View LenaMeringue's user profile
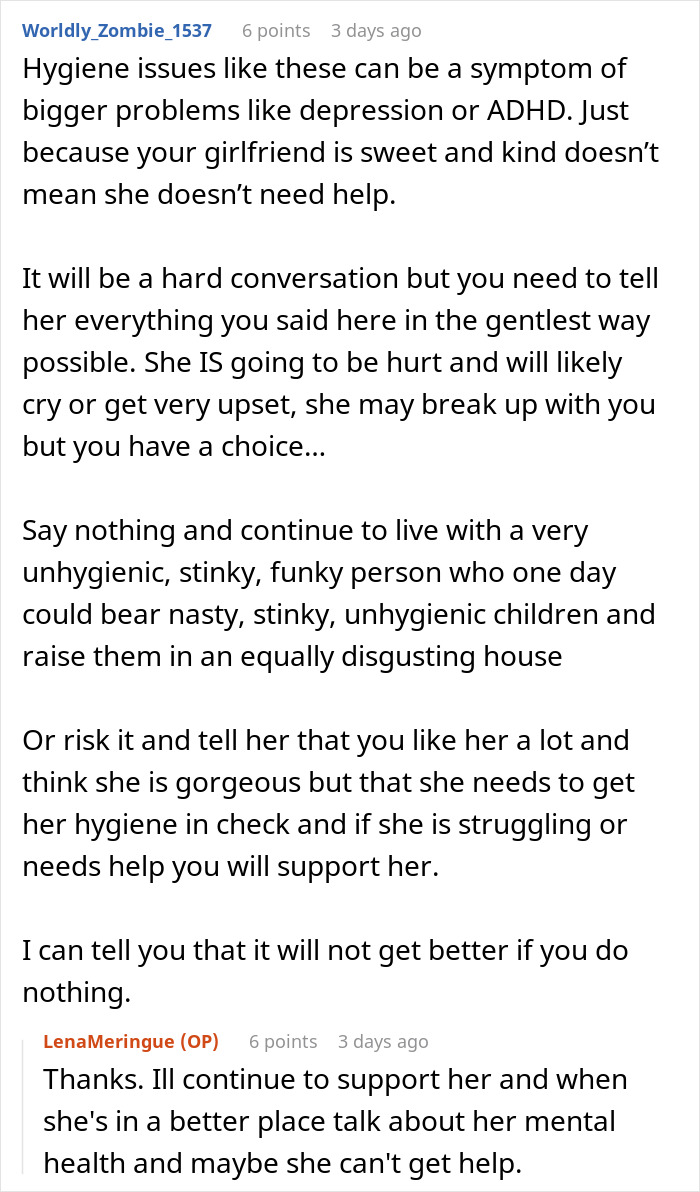 pos(108,1041)
